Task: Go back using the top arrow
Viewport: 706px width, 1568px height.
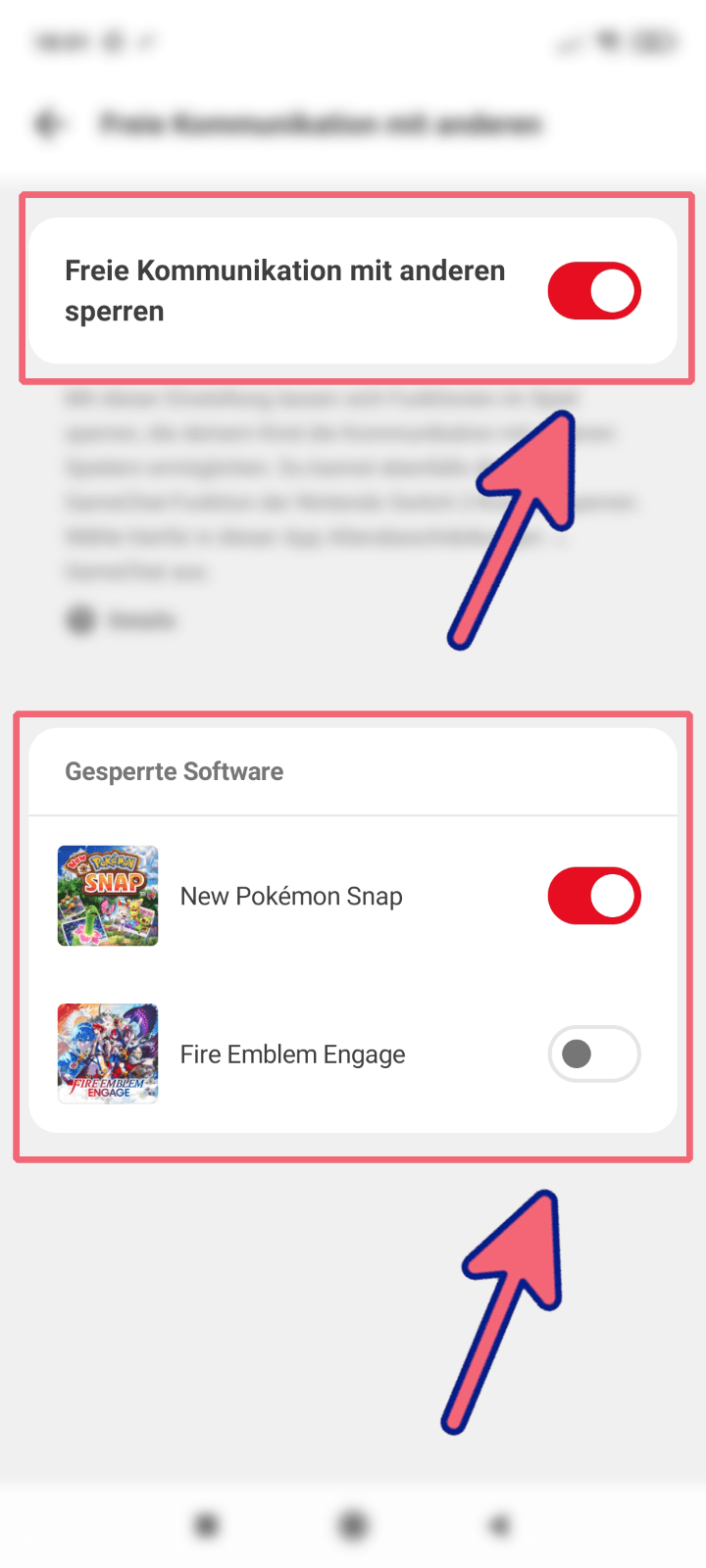Action: (49, 124)
